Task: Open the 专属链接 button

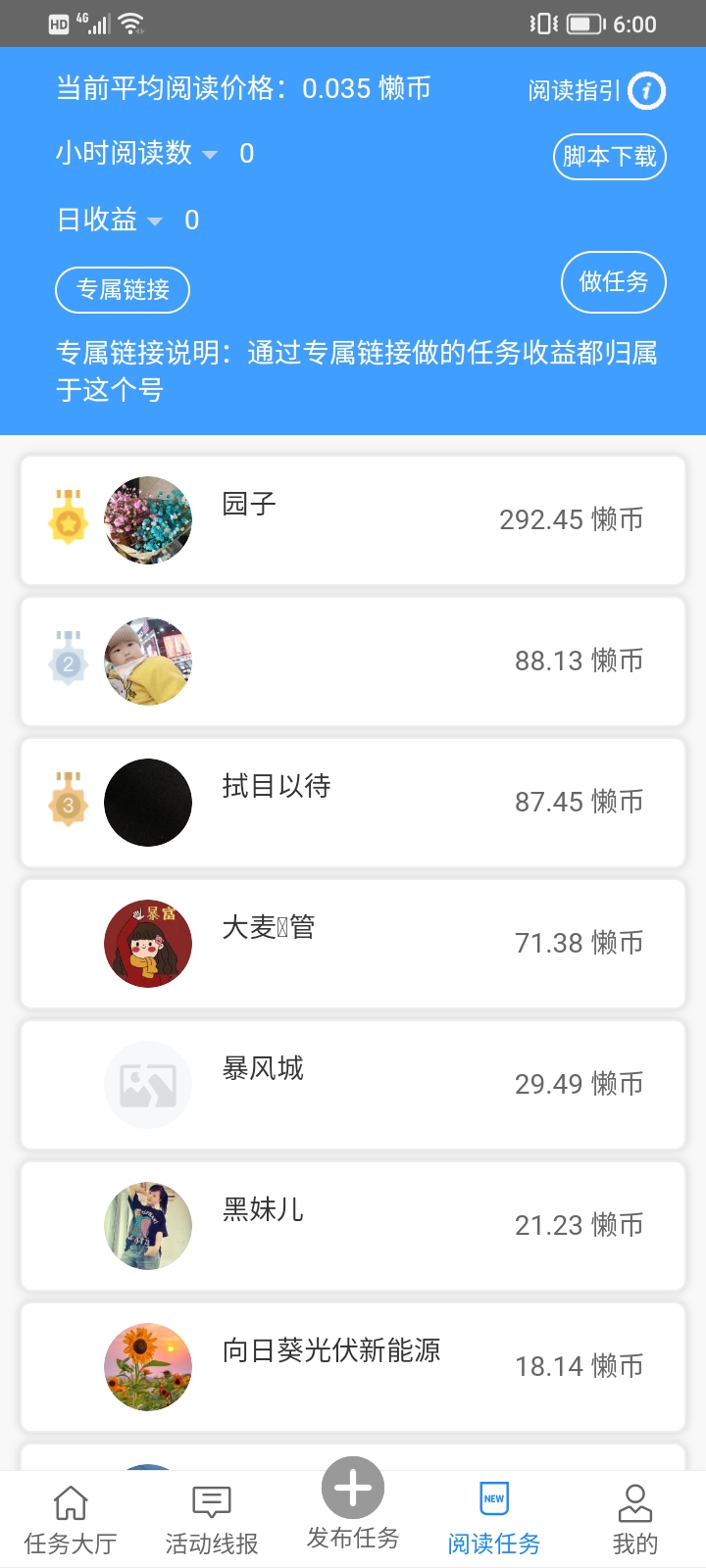Action: (123, 290)
